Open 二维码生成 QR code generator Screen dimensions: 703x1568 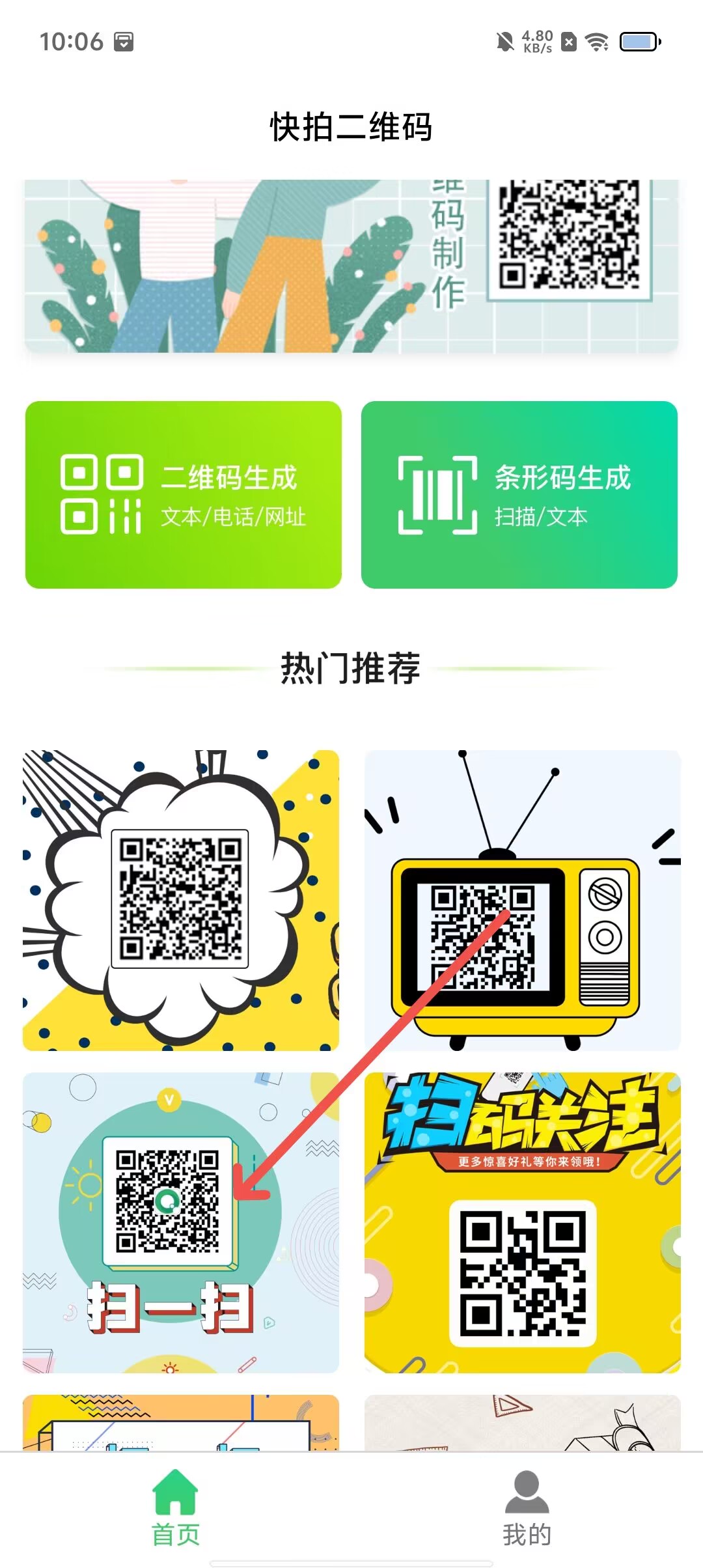coord(183,495)
